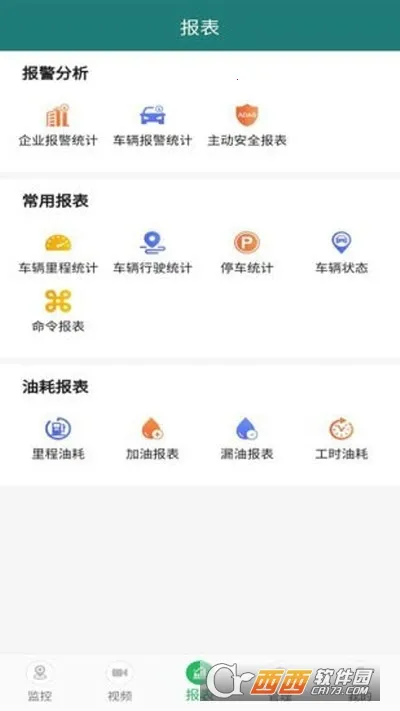Open 里程油耗 report

pyautogui.click(x=58, y=439)
